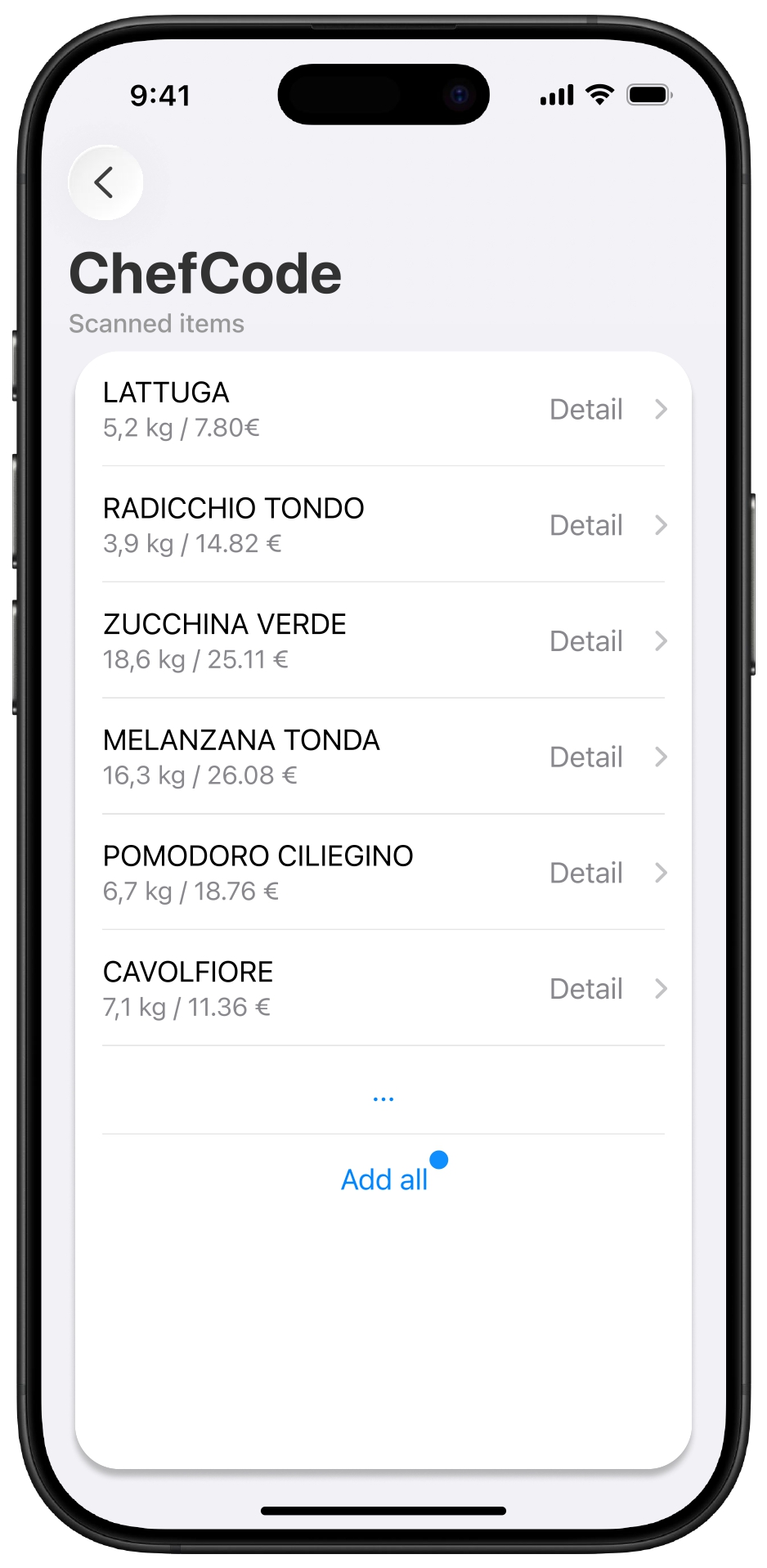View RADICCHIO TONDO details
The height and width of the screenshot is (1568, 767).
[607, 525]
